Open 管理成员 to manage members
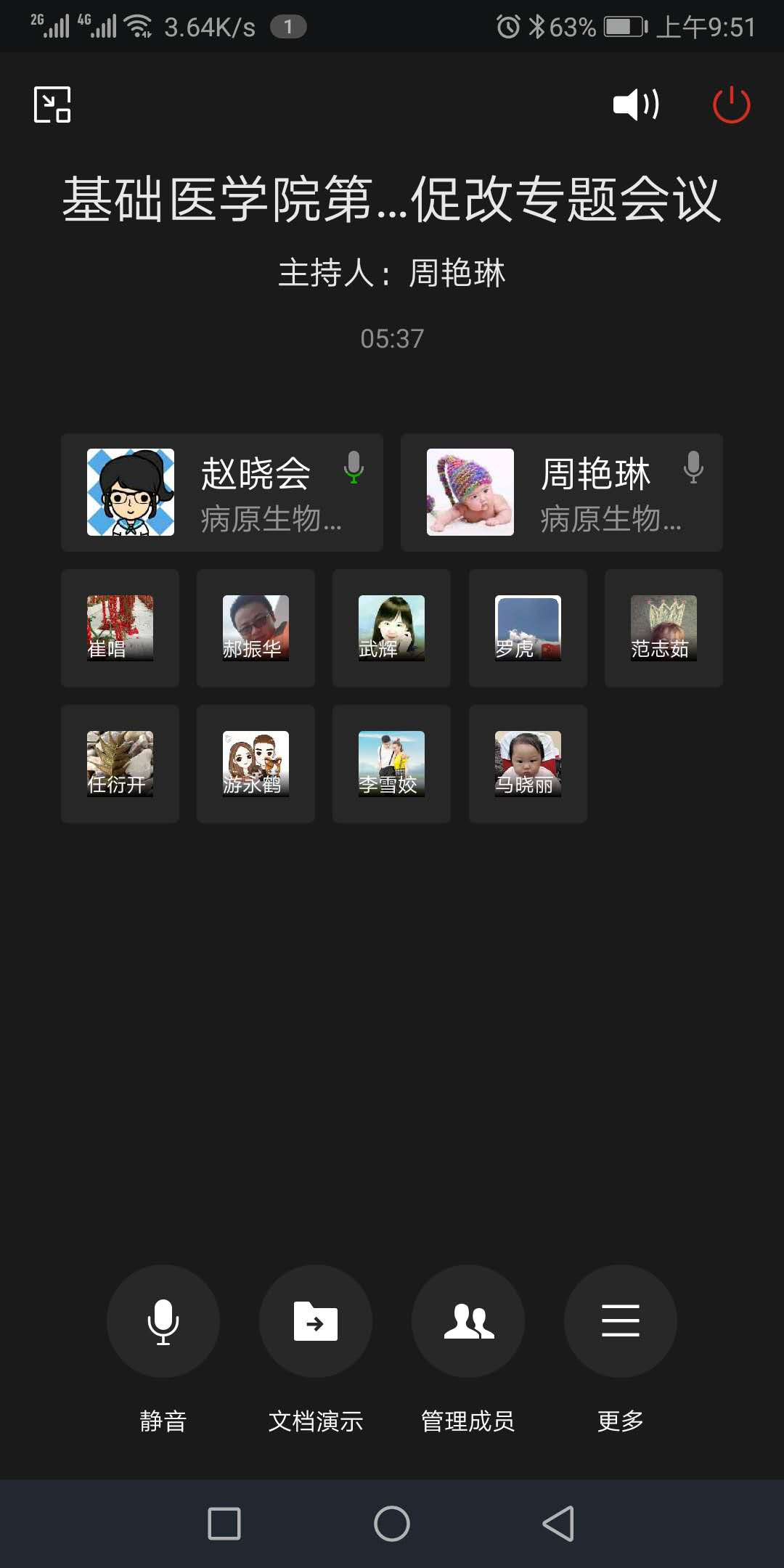784x1568 pixels. (468, 1321)
